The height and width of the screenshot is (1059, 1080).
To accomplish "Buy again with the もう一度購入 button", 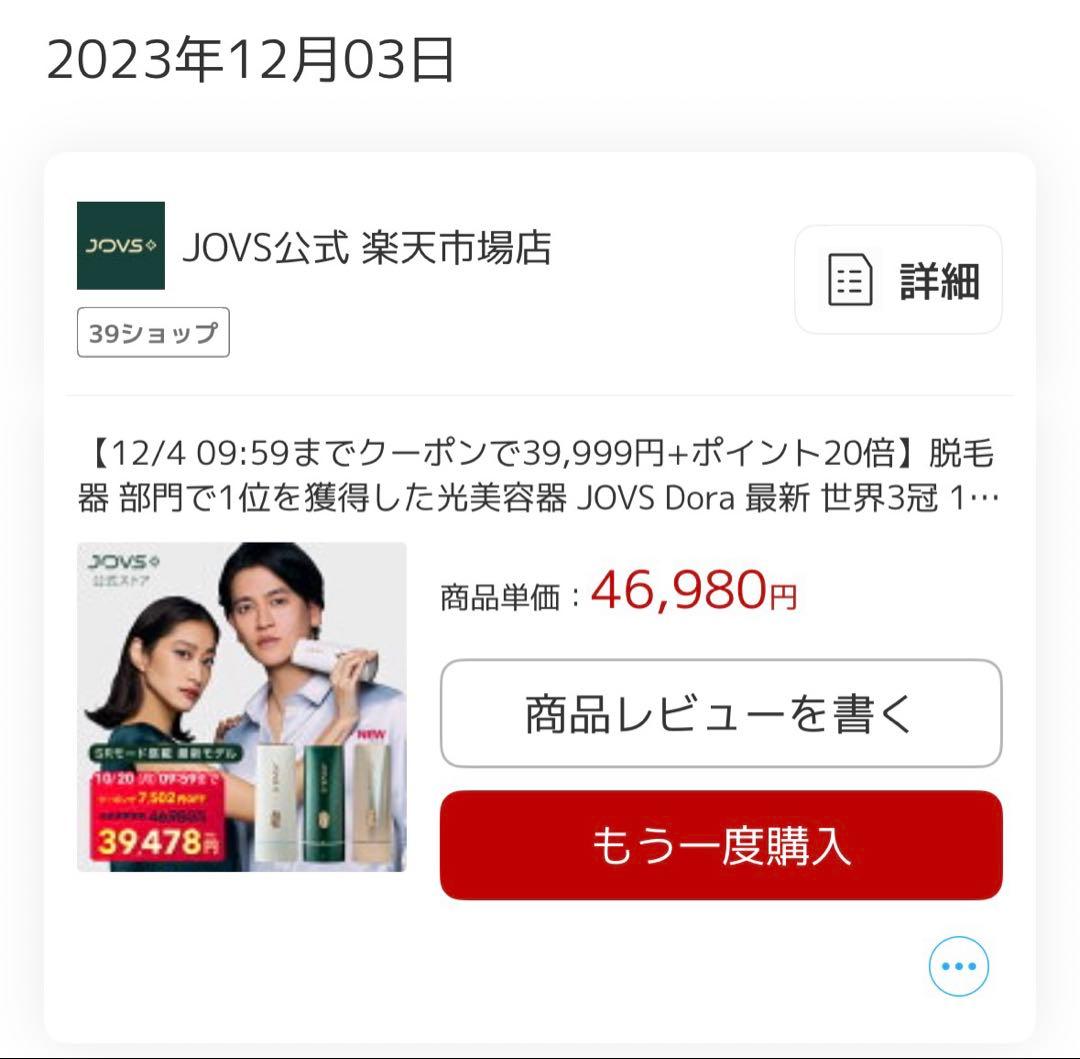I will coord(720,846).
